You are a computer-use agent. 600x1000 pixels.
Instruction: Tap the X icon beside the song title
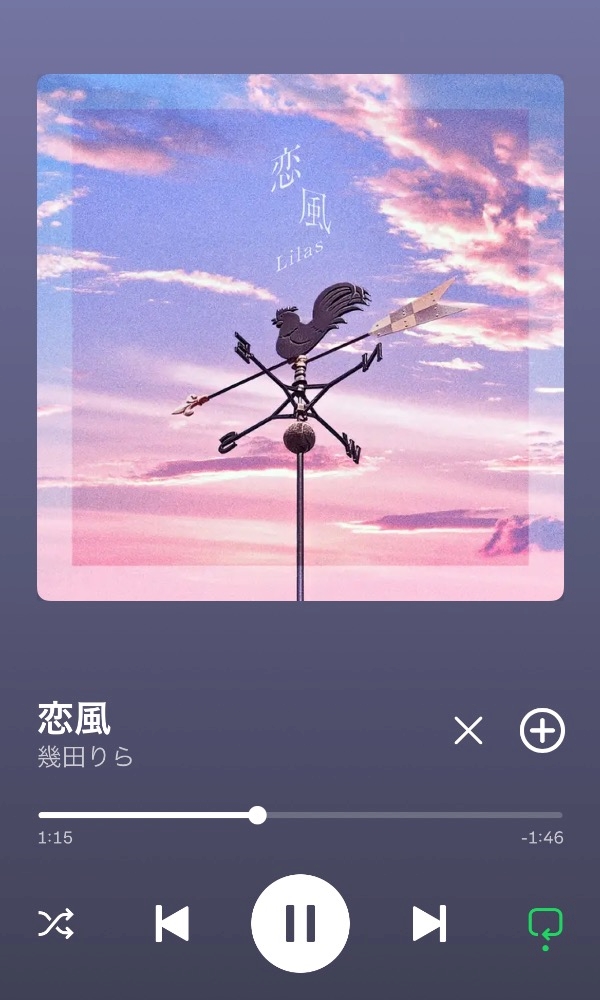click(x=469, y=730)
